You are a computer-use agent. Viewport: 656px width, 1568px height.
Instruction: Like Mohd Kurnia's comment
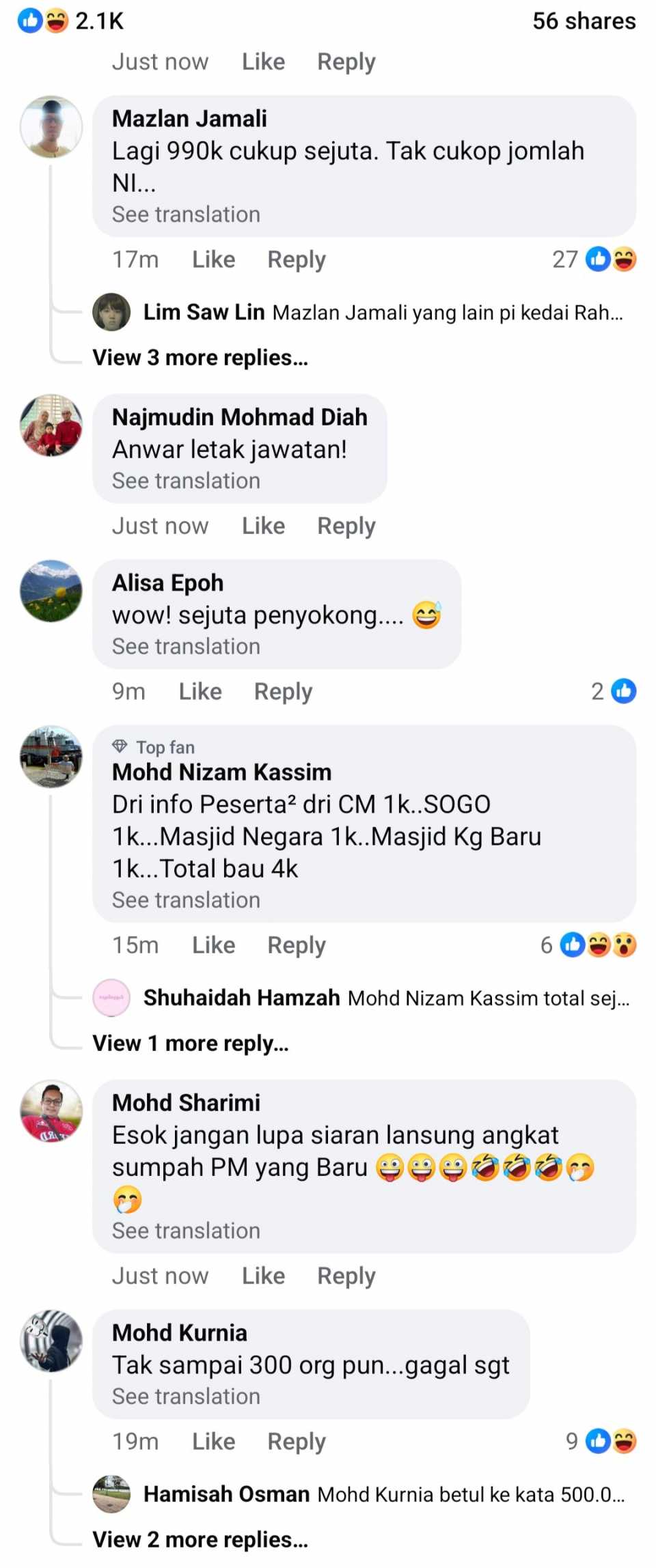point(213,1442)
